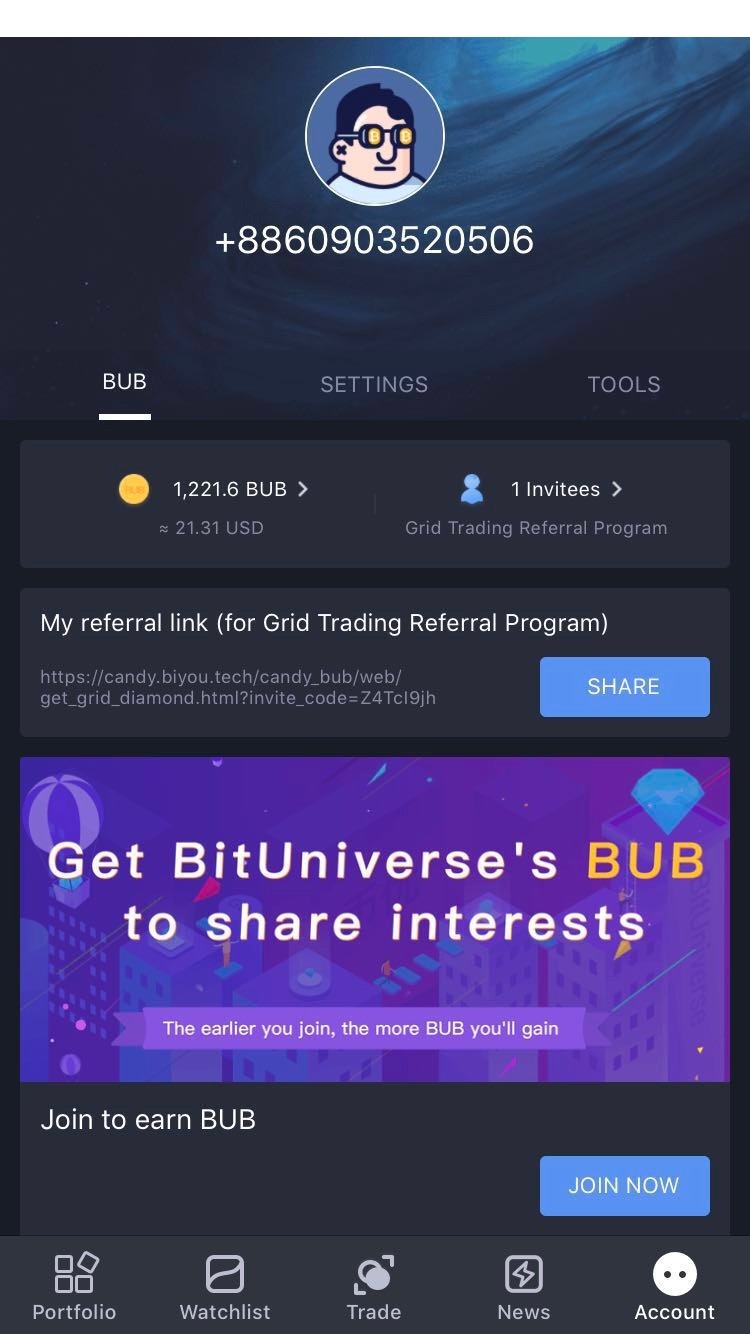This screenshot has width=750, height=1334.
Task: Open the BitUniverse BUB banner
Action: pos(375,919)
